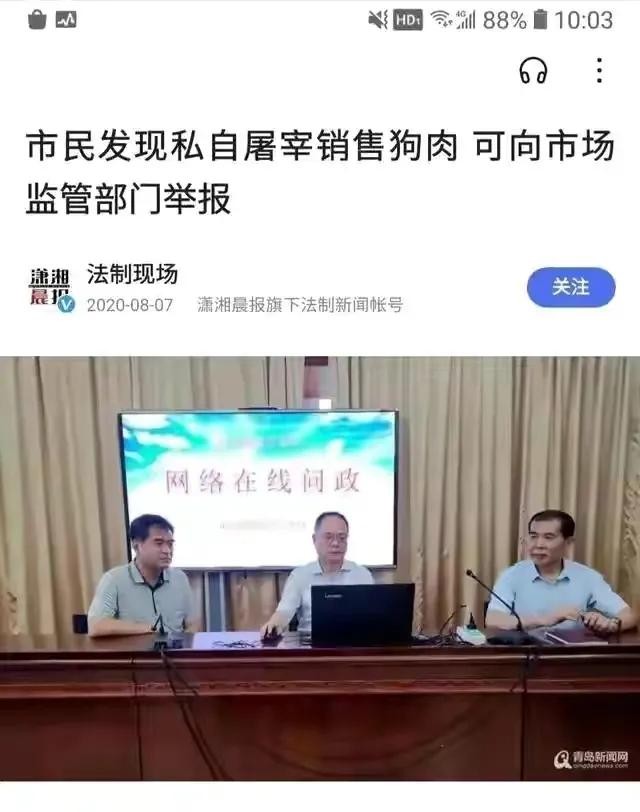Listen to the article via headphone icon
The image size is (640, 812).
(x=534, y=71)
